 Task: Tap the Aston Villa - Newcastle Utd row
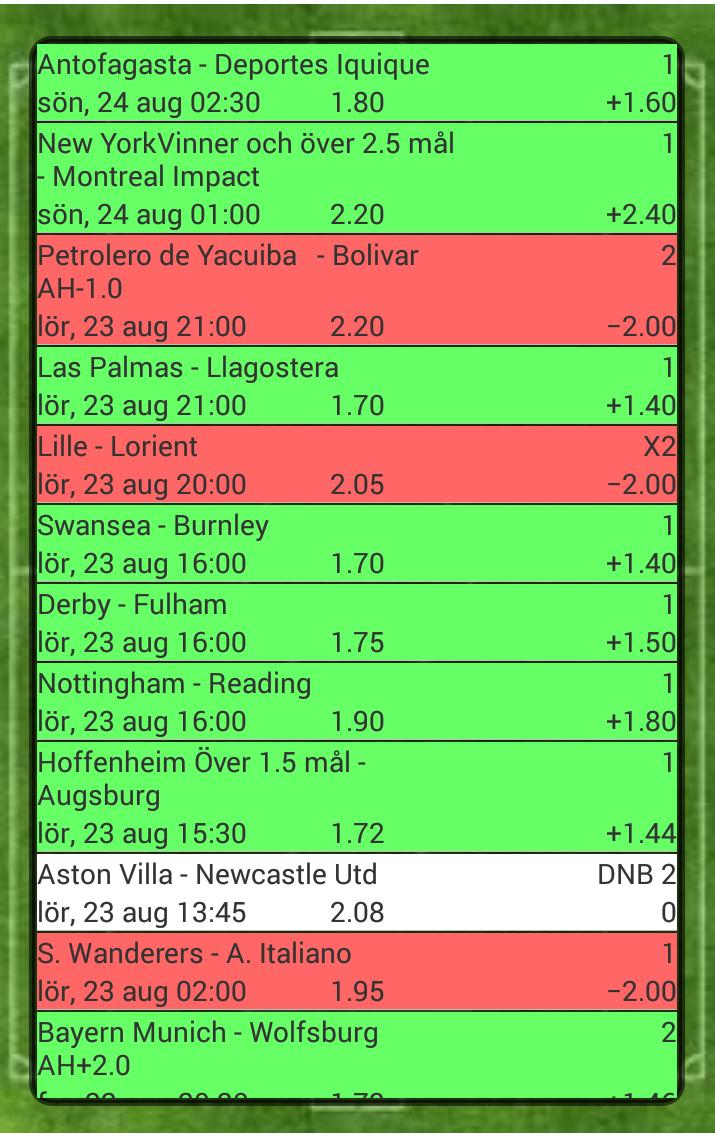[357, 893]
